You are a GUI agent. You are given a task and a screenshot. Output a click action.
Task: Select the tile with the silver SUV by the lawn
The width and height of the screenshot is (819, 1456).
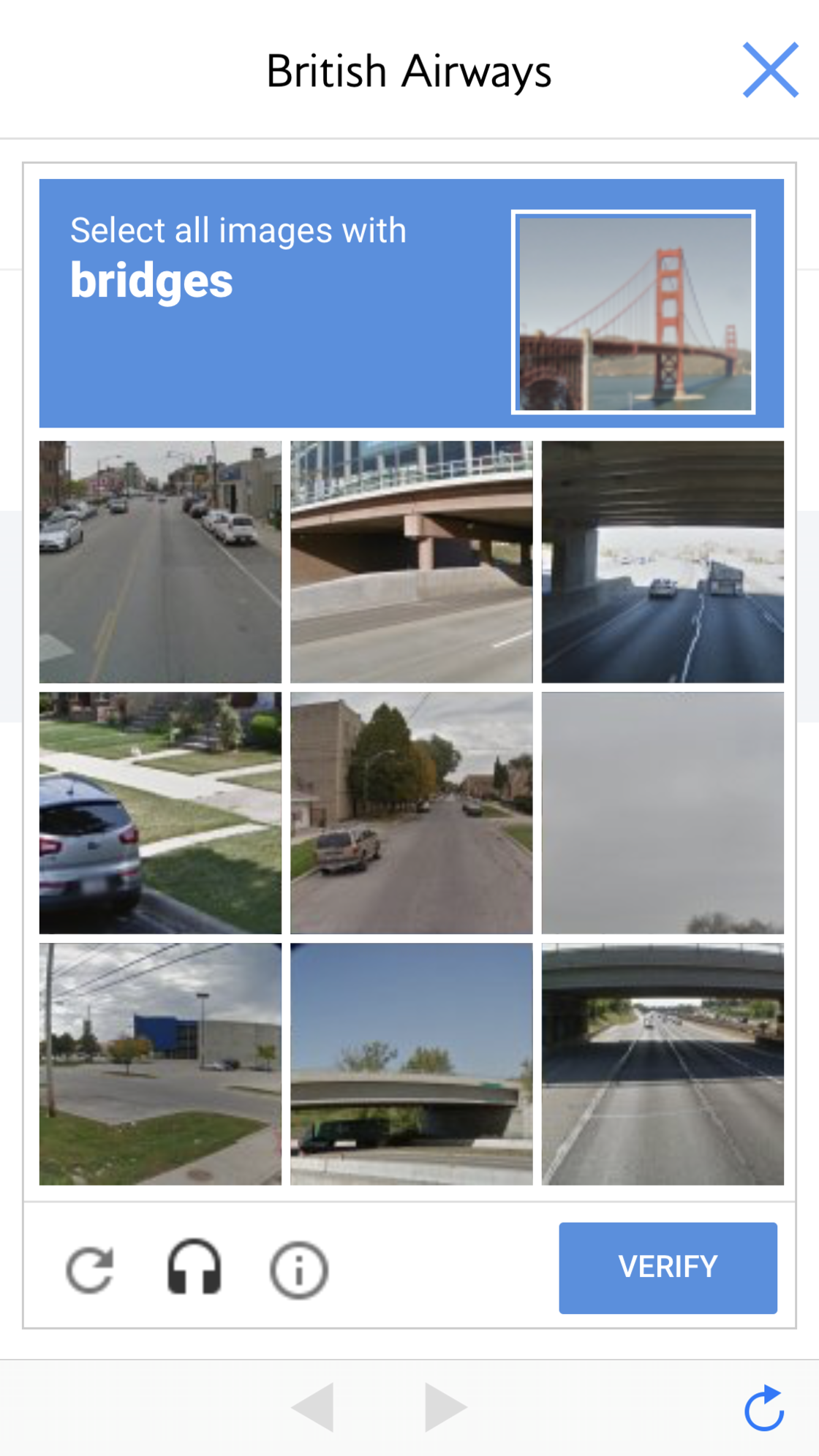(160, 813)
